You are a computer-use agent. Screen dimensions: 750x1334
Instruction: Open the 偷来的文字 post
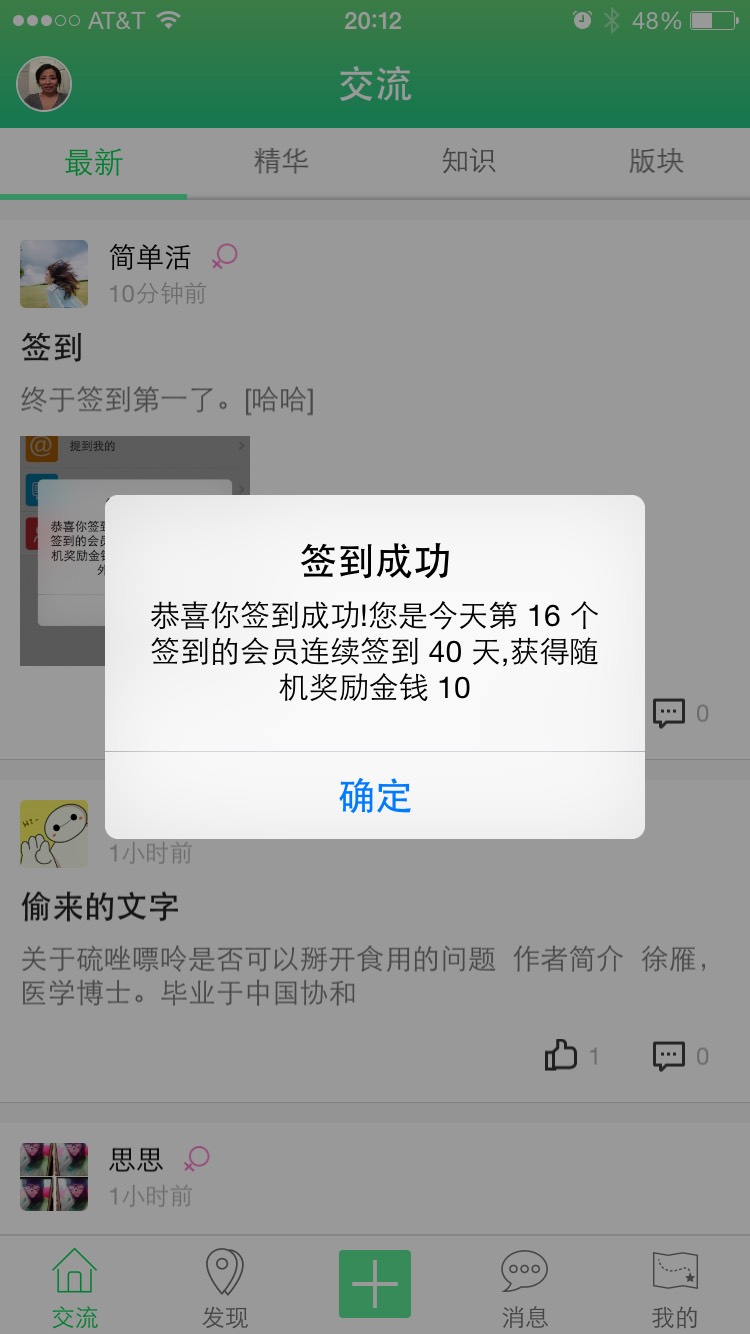100,907
